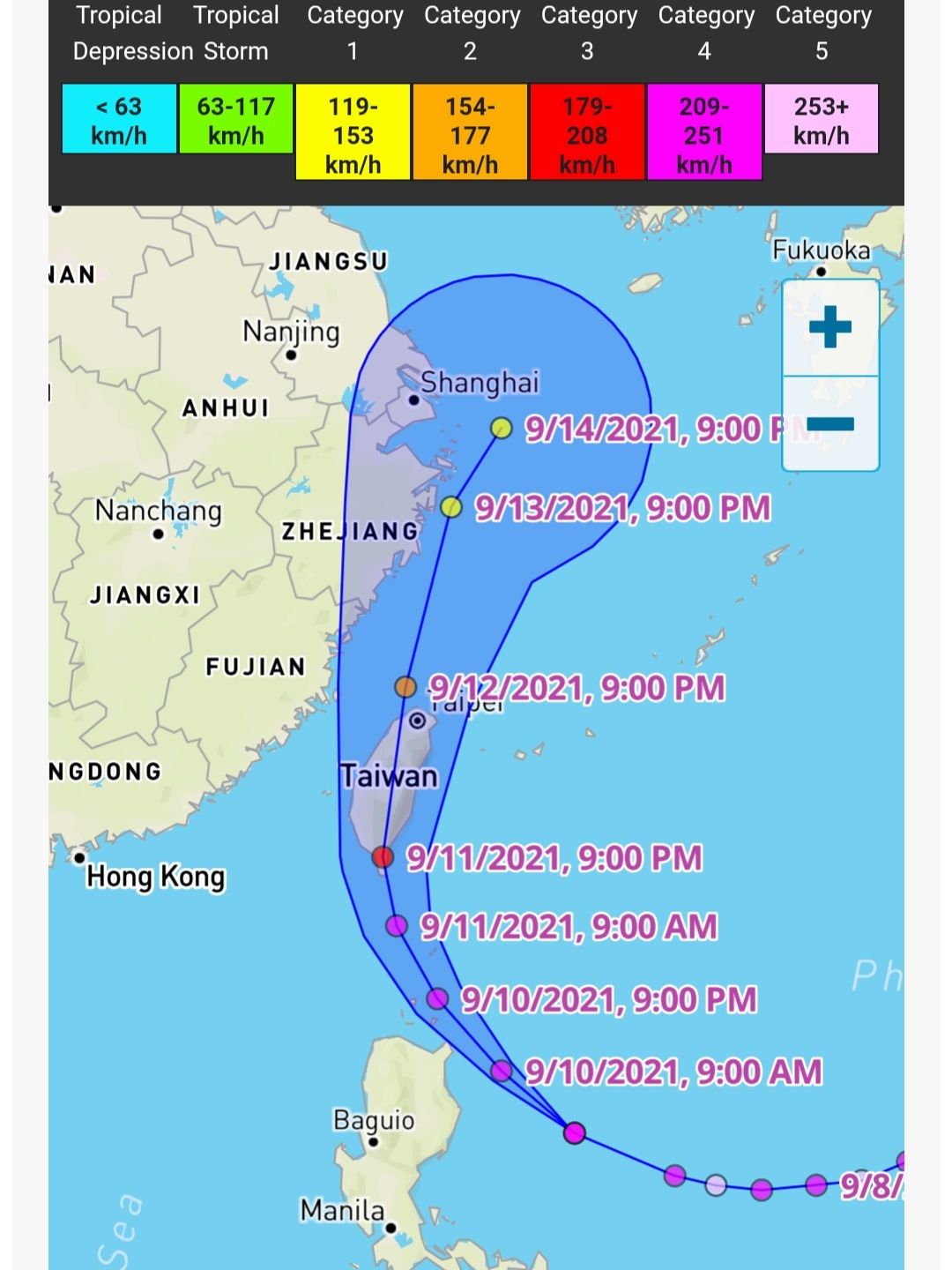Zoom in on the storm map
This screenshot has width=952, height=1270.
829,328
